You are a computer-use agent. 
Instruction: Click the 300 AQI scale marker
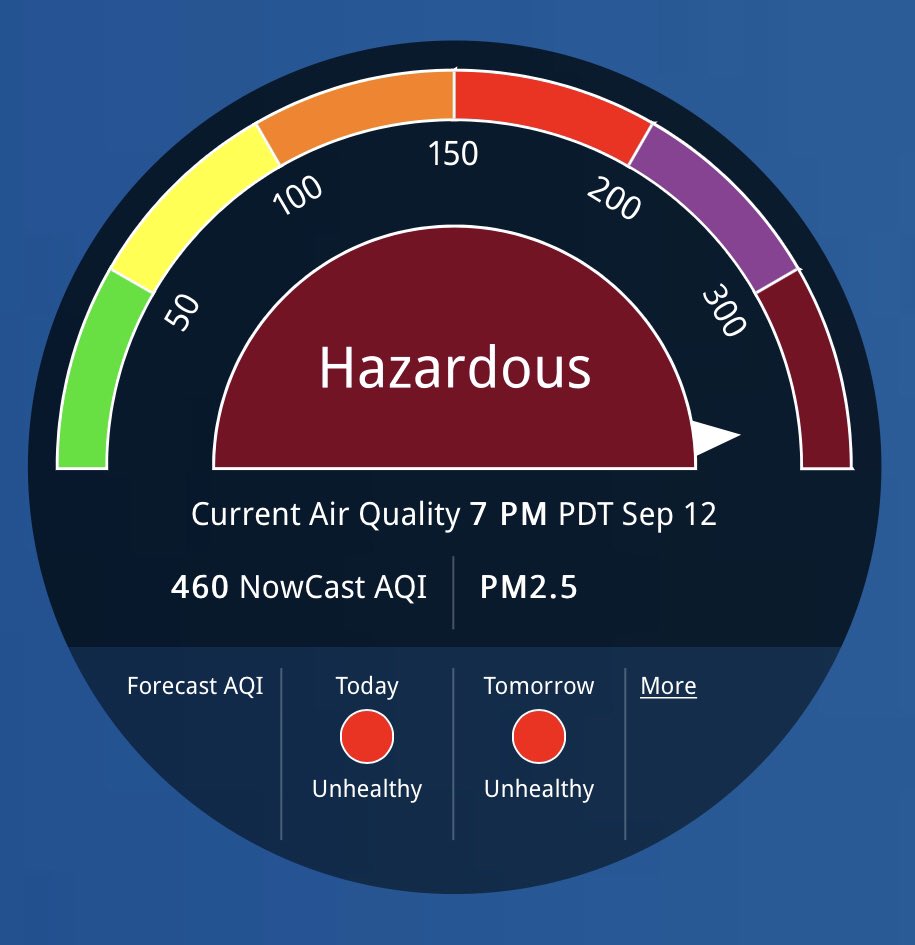click(x=724, y=310)
